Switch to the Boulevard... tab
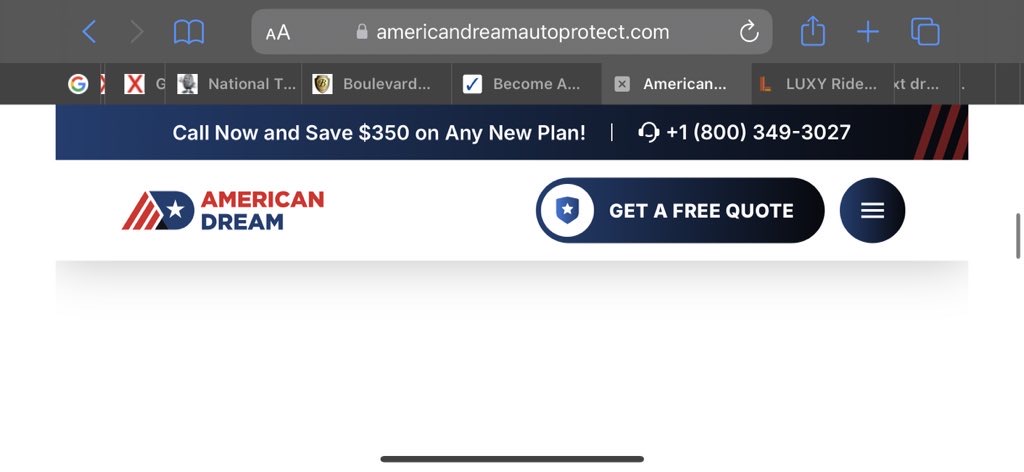The width and height of the screenshot is (1024, 472). [377, 84]
